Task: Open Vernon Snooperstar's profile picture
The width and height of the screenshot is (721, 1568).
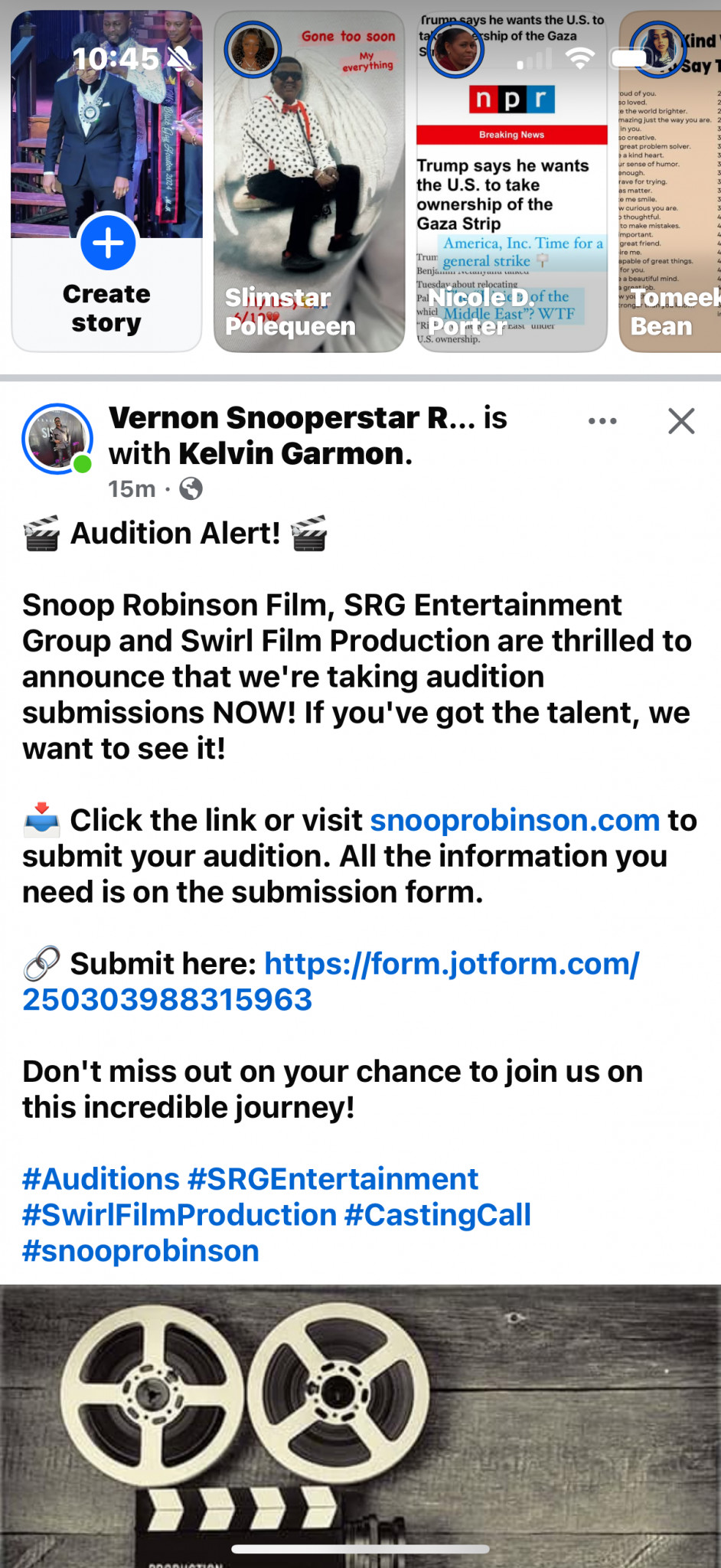Action: (57, 439)
